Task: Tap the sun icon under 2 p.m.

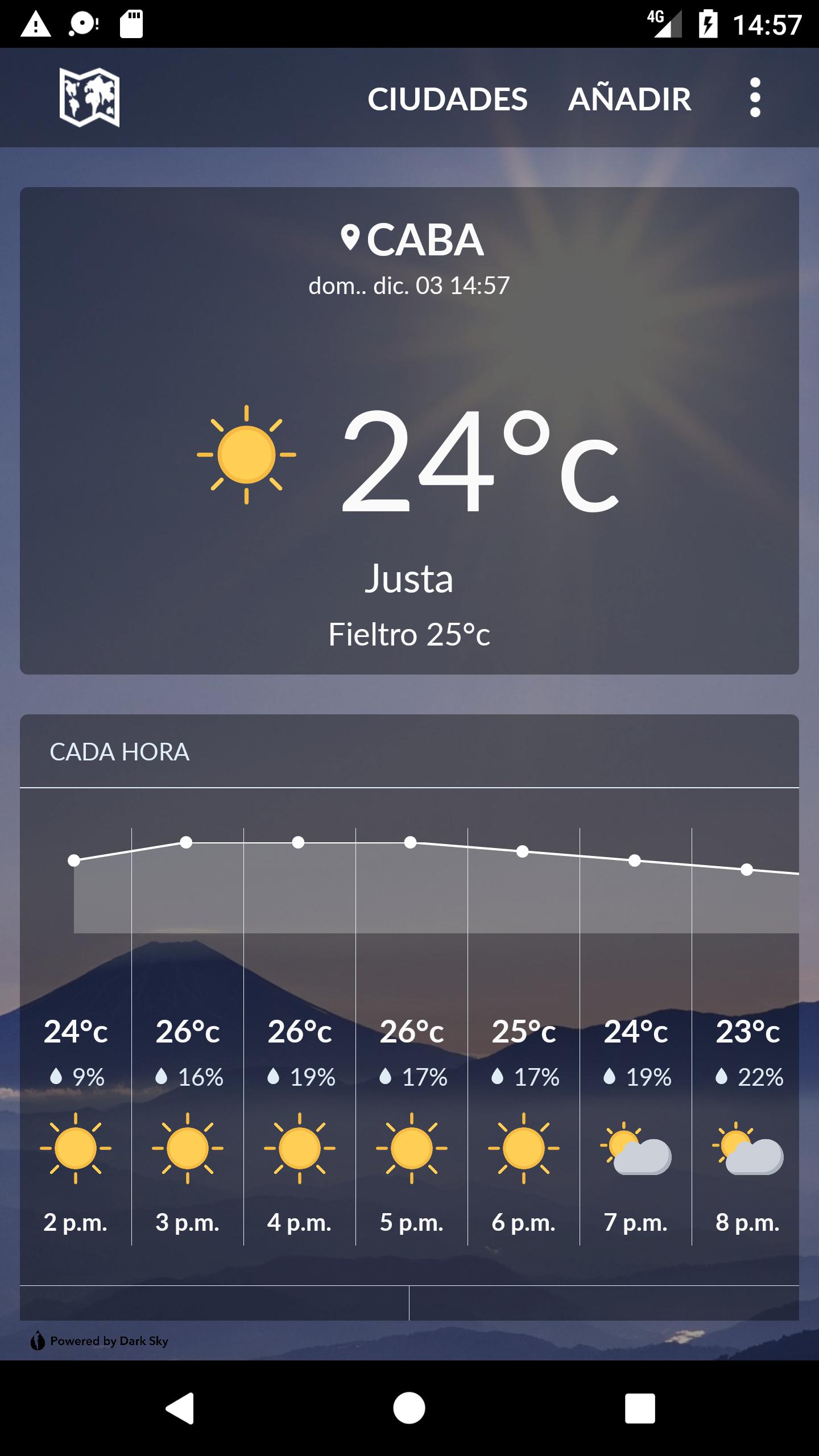Action: coord(76,1149)
